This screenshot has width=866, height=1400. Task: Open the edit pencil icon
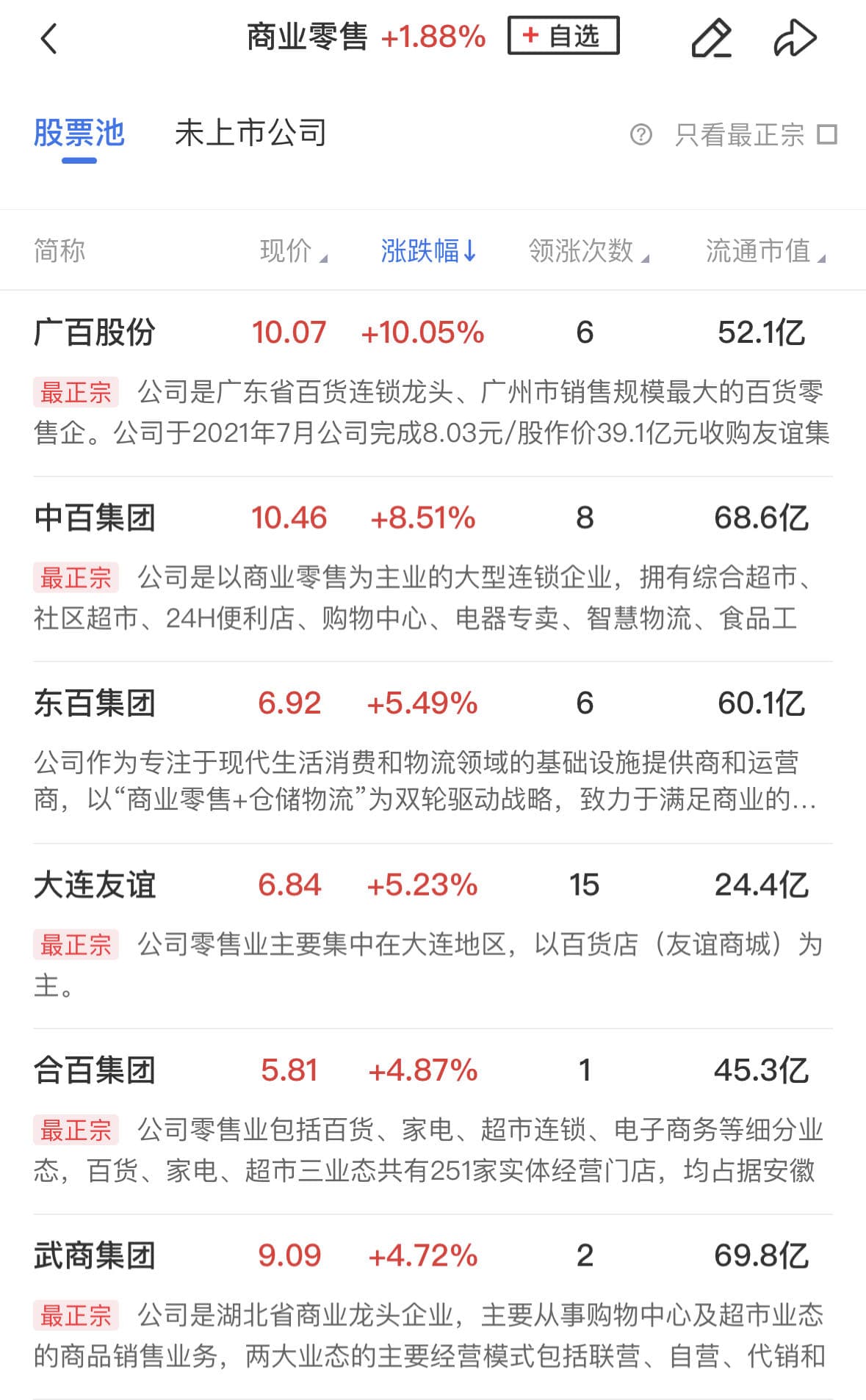(711, 38)
